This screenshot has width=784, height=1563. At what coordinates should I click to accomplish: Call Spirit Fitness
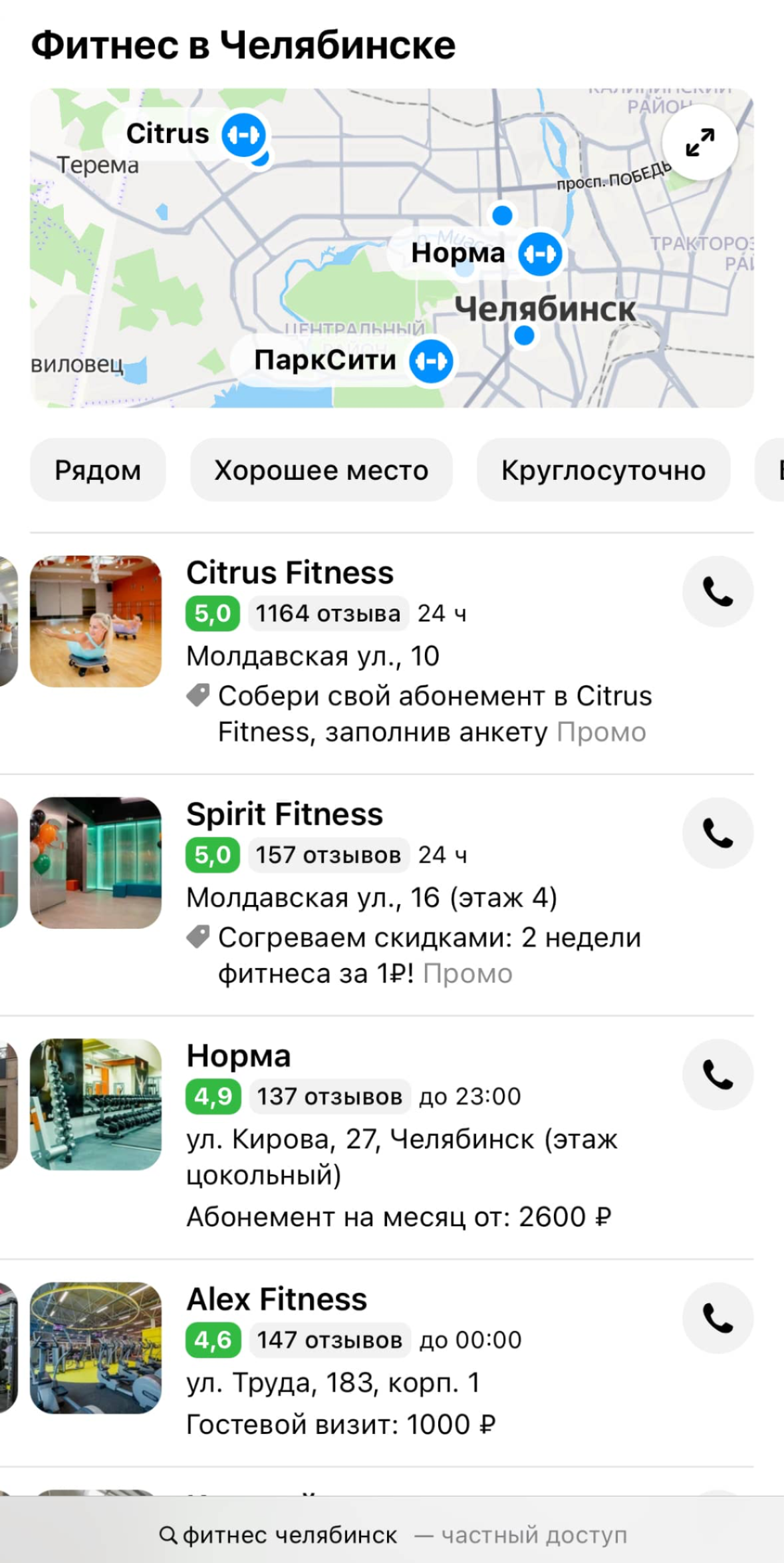[718, 833]
